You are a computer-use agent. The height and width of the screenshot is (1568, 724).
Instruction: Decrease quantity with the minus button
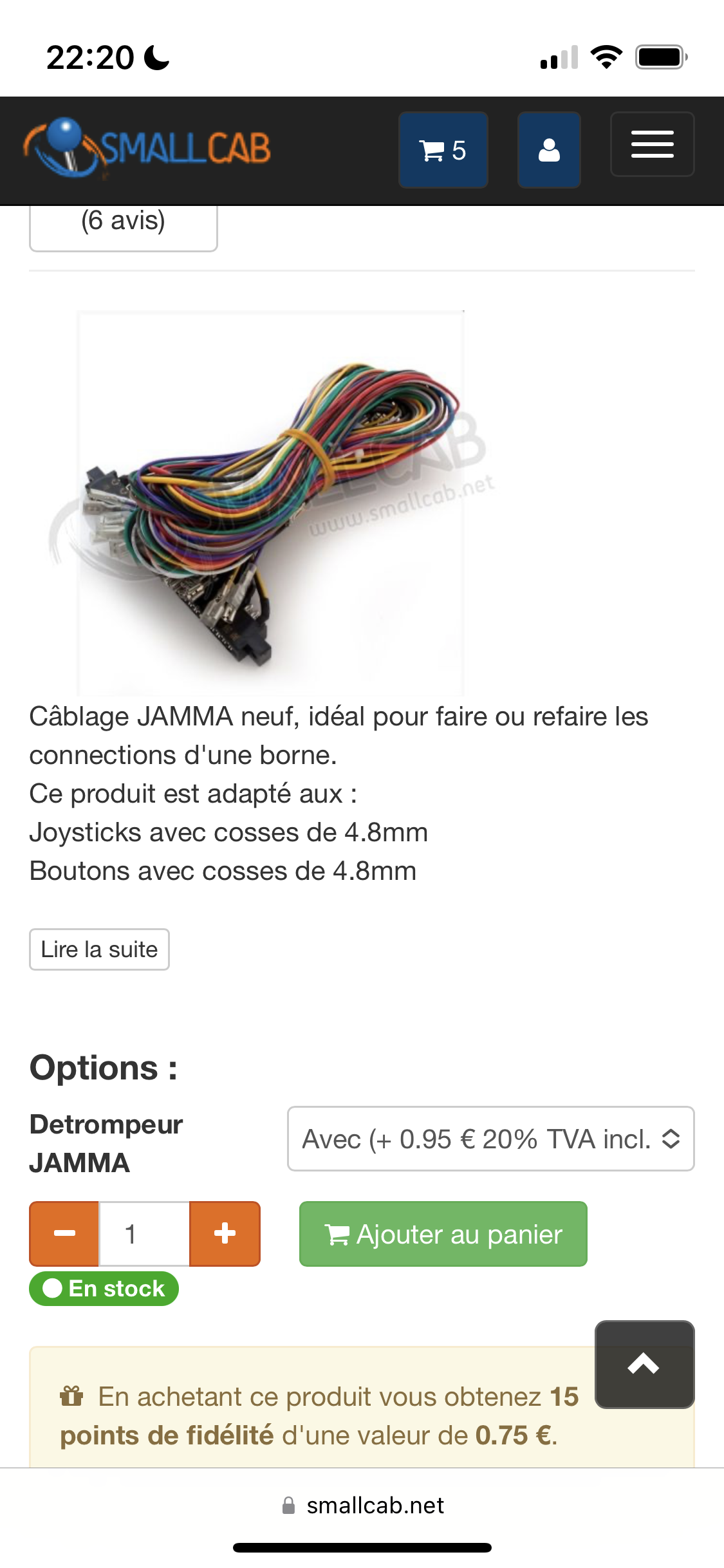(x=64, y=1234)
